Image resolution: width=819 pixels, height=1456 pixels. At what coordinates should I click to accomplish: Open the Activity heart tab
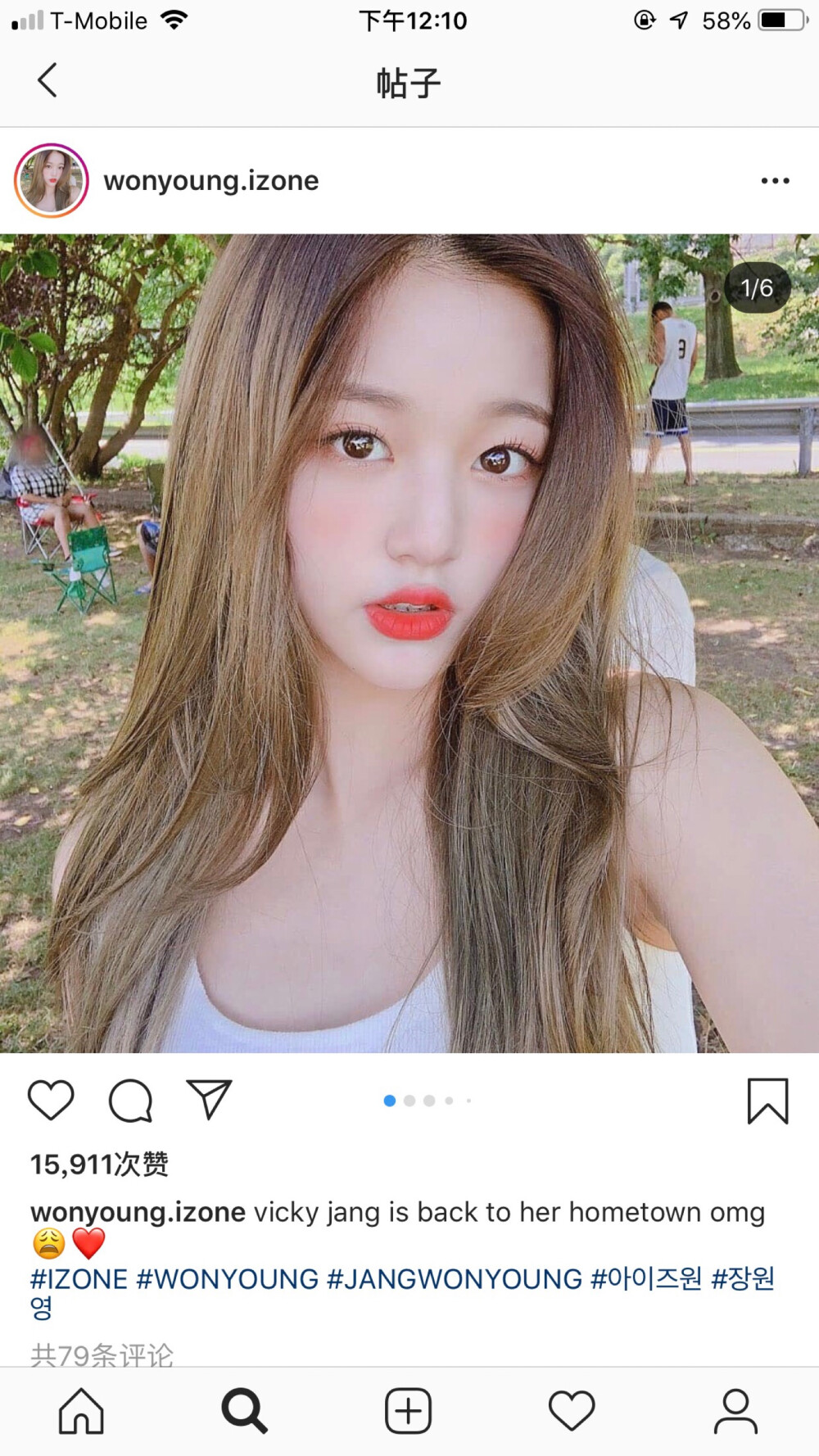coord(571,1411)
